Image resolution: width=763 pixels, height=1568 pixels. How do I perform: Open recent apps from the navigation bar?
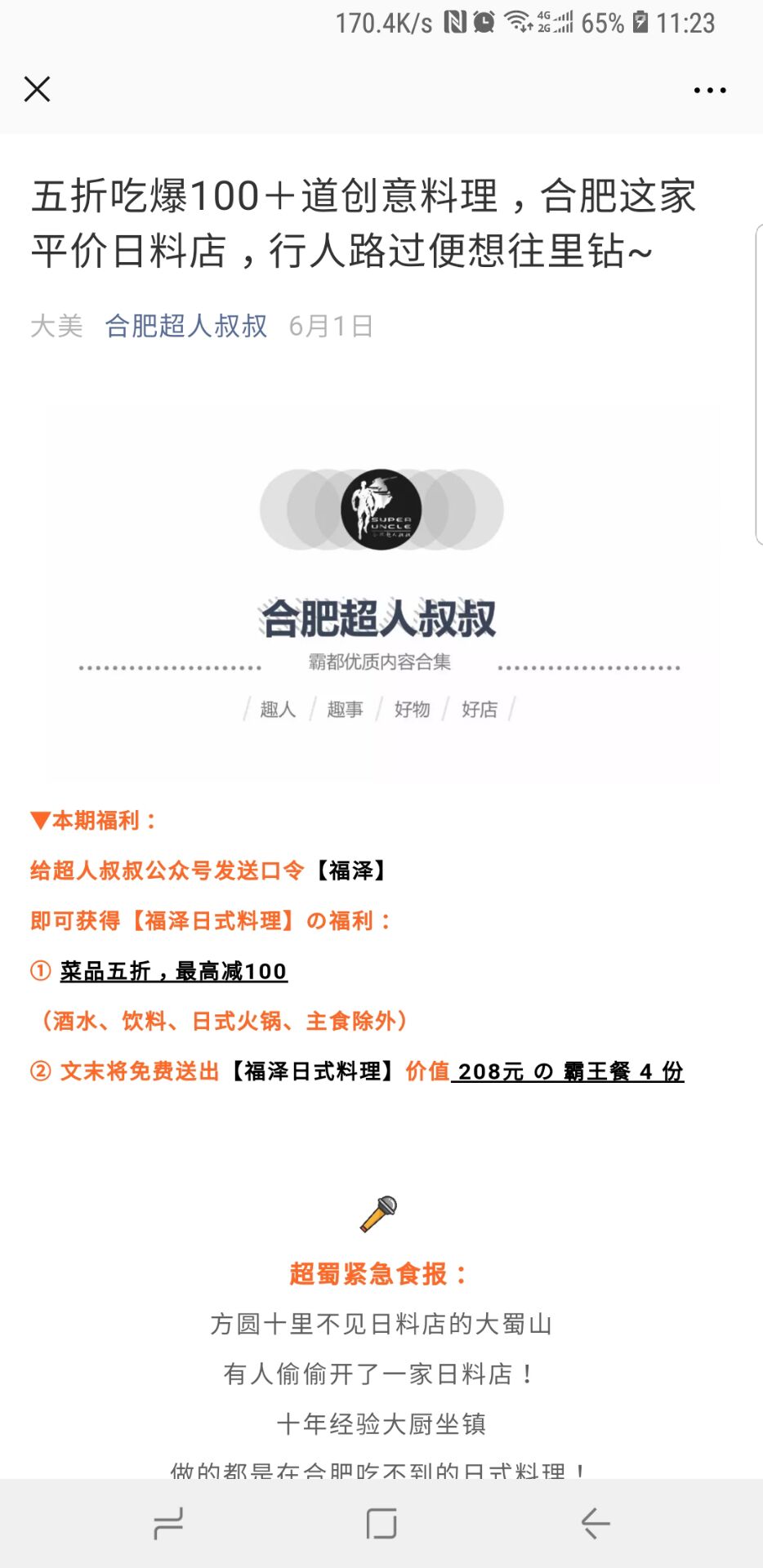tap(168, 1524)
